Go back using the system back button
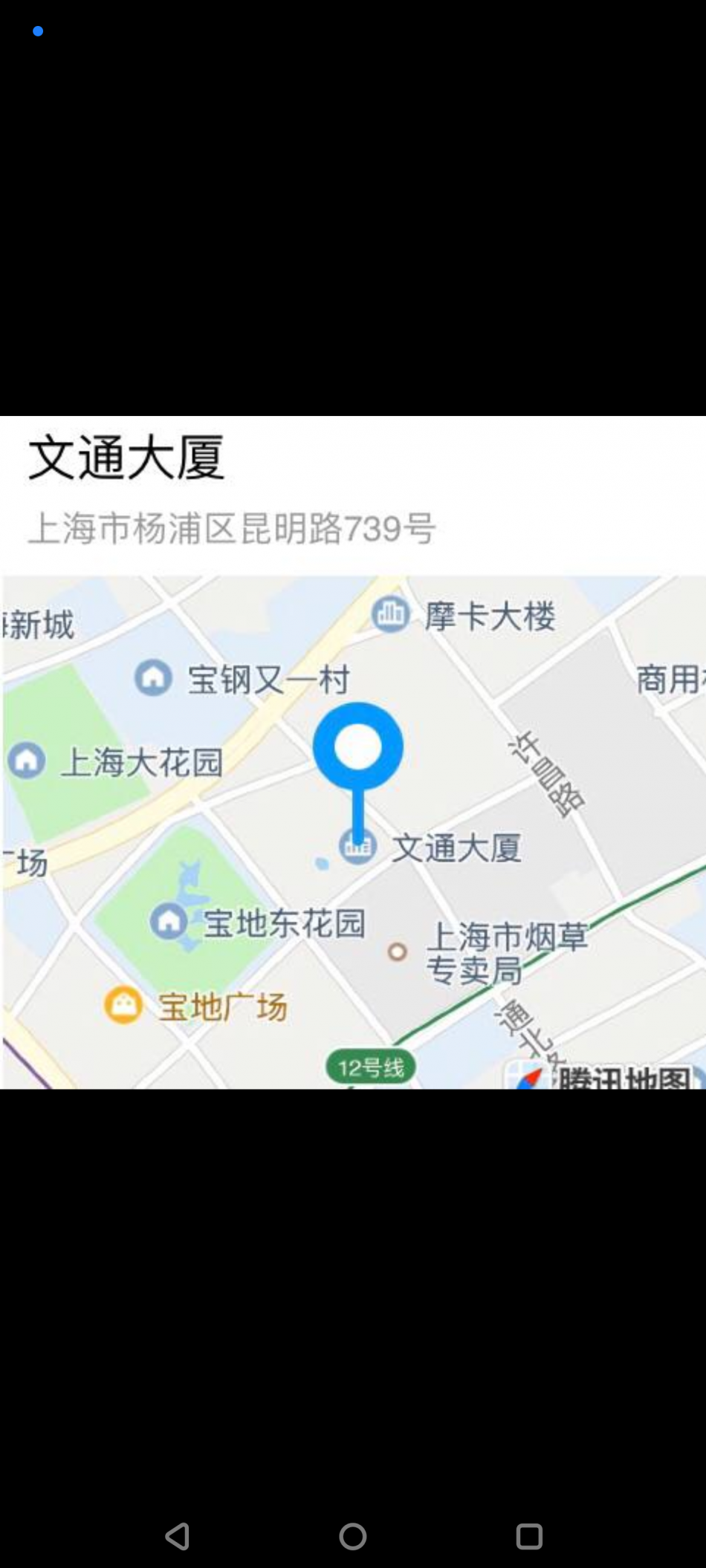The width and height of the screenshot is (706, 1568). tap(177, 1535)
